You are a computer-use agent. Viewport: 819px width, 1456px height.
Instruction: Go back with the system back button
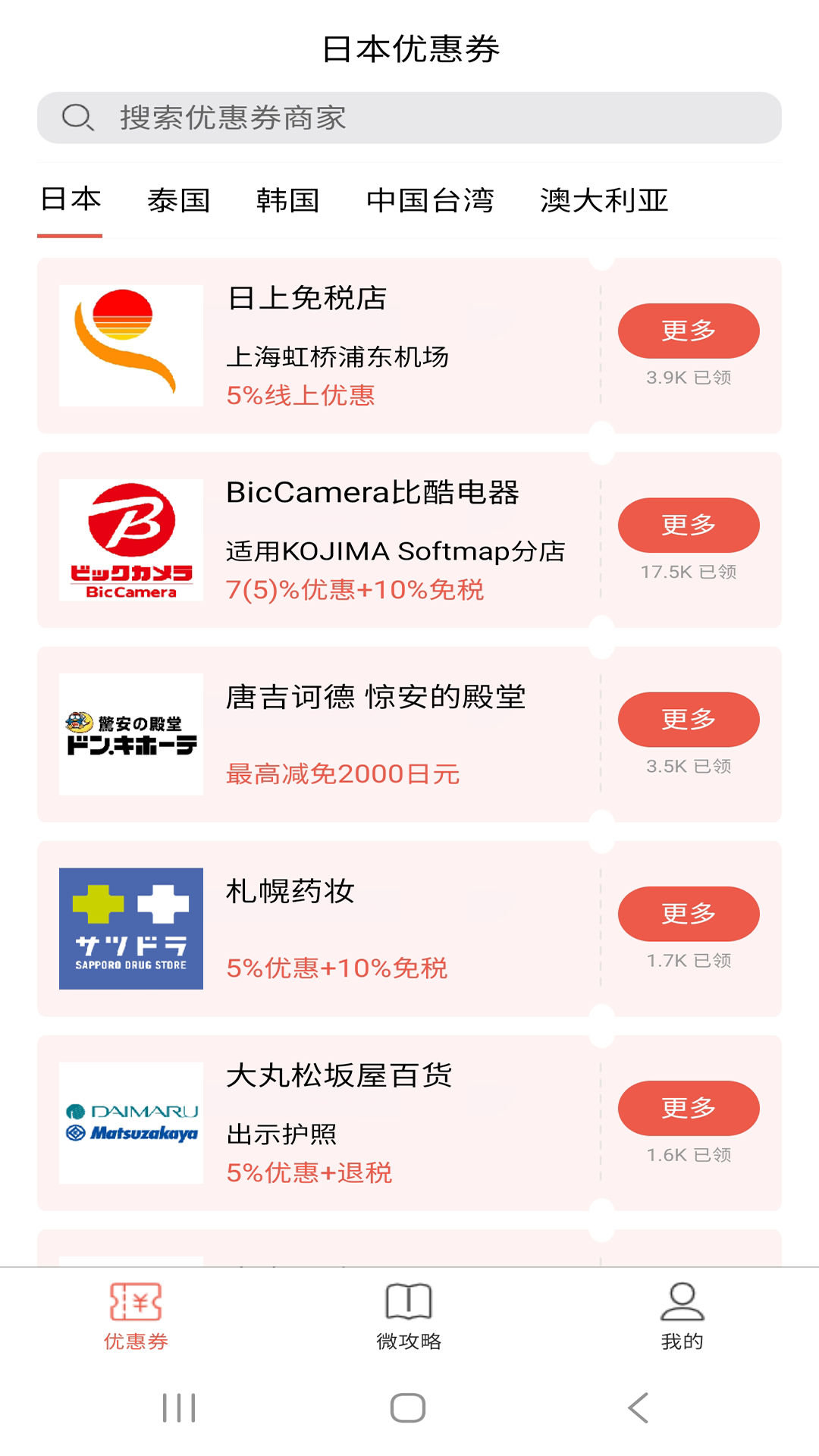click(x=639, y=1408)
